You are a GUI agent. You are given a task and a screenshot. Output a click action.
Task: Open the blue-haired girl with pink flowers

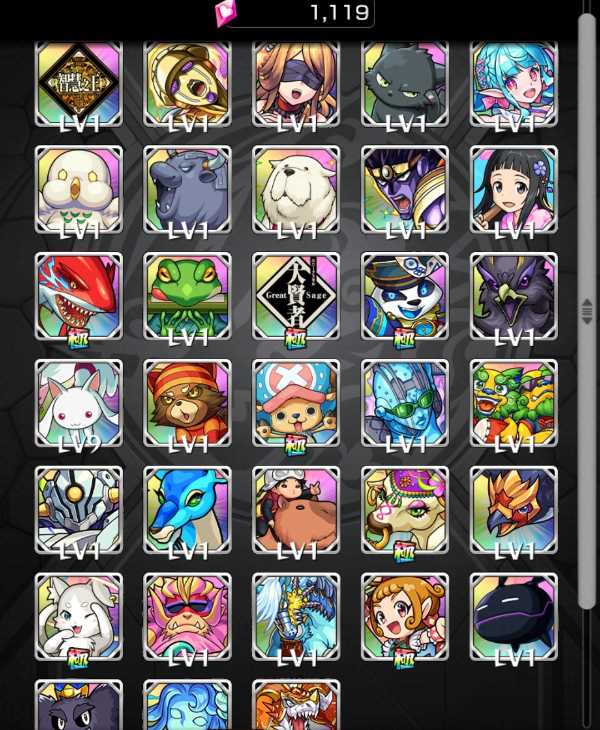[x=514, y=85]
